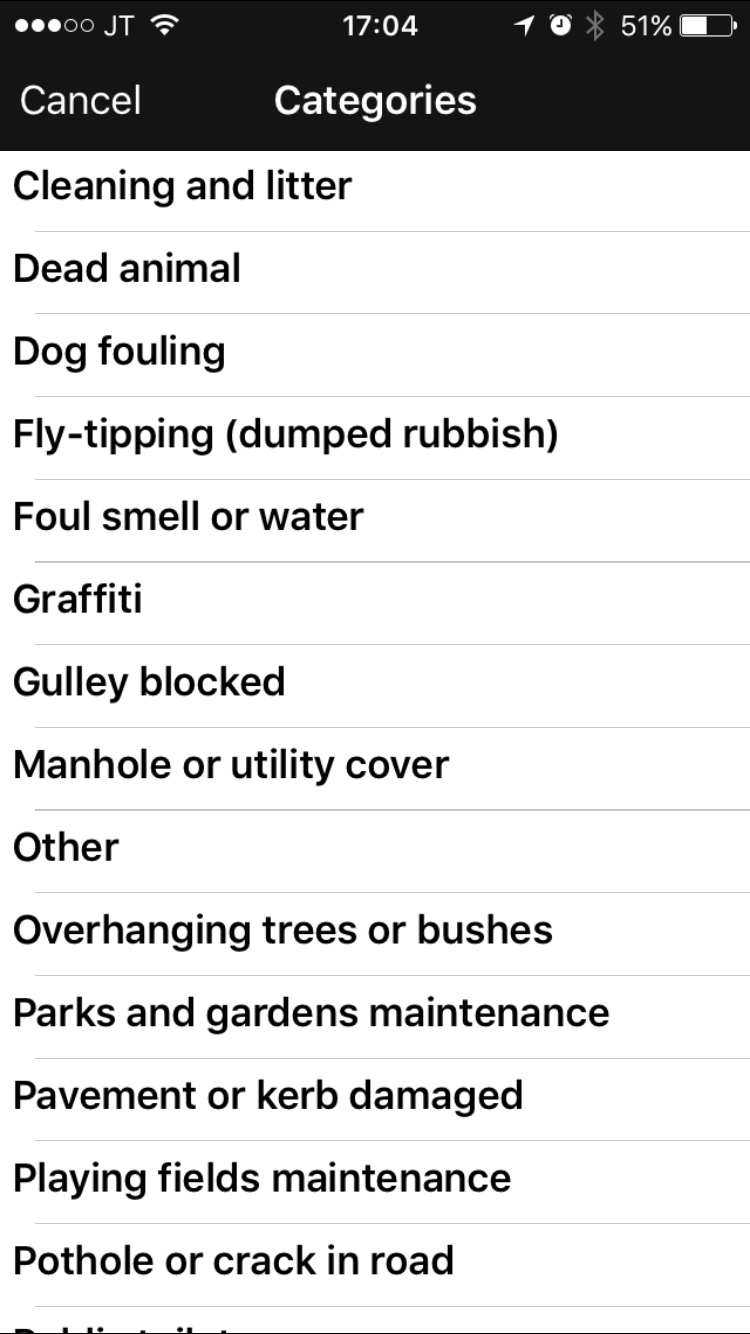Pick the Dog fouling category

pyautogui.click(x=375, y=355)
